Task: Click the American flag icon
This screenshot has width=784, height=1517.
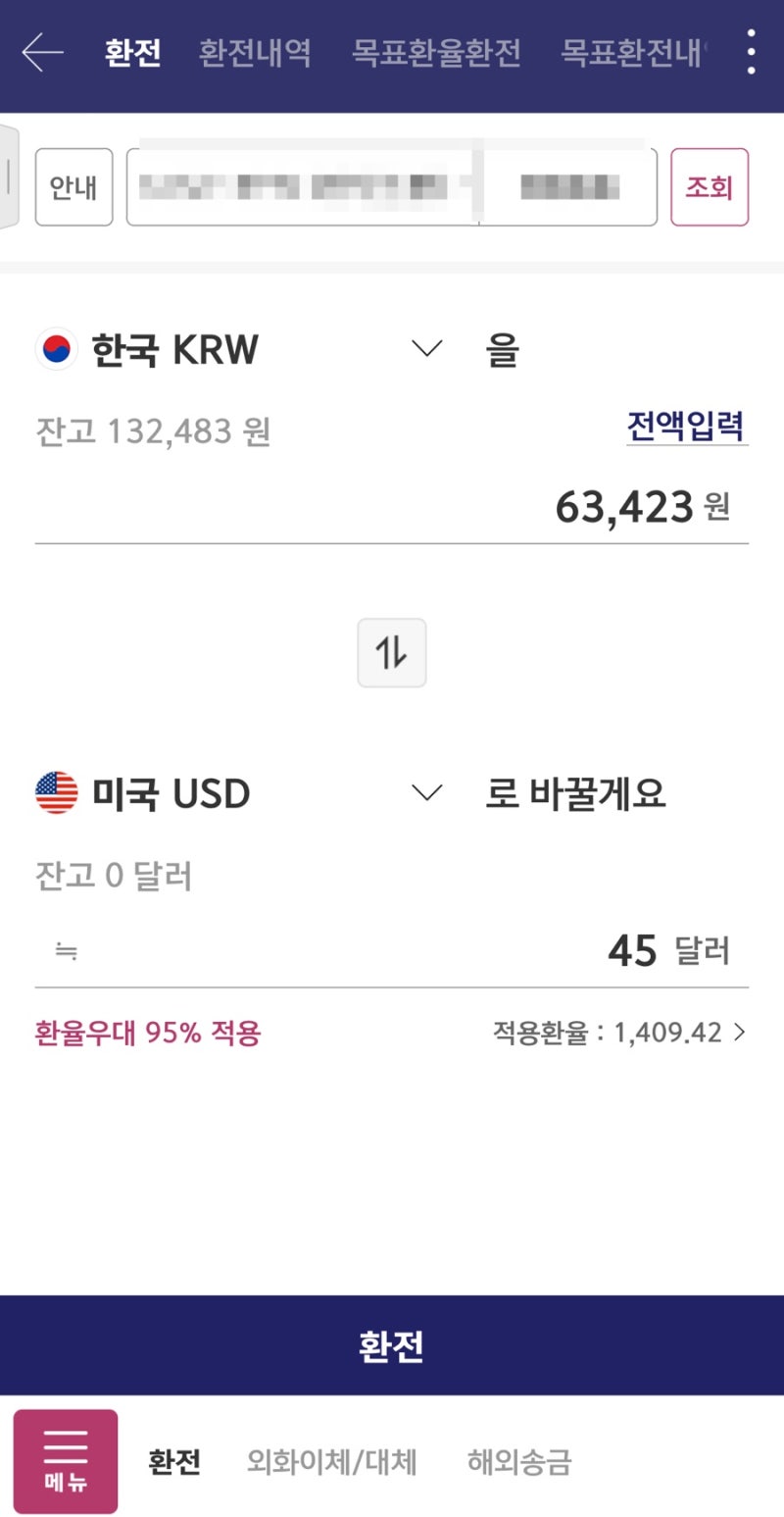Action: [x=56, y=792]
